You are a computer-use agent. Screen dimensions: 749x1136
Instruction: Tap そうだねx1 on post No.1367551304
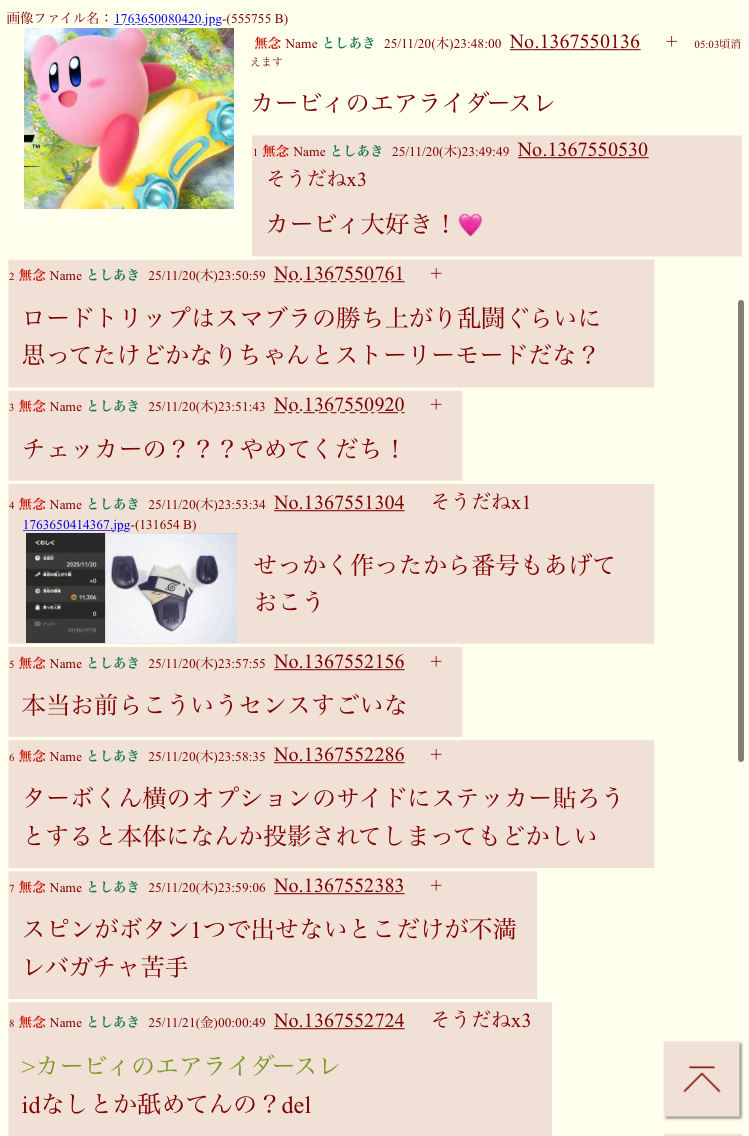pyautogui.click(x=481, y=502)
